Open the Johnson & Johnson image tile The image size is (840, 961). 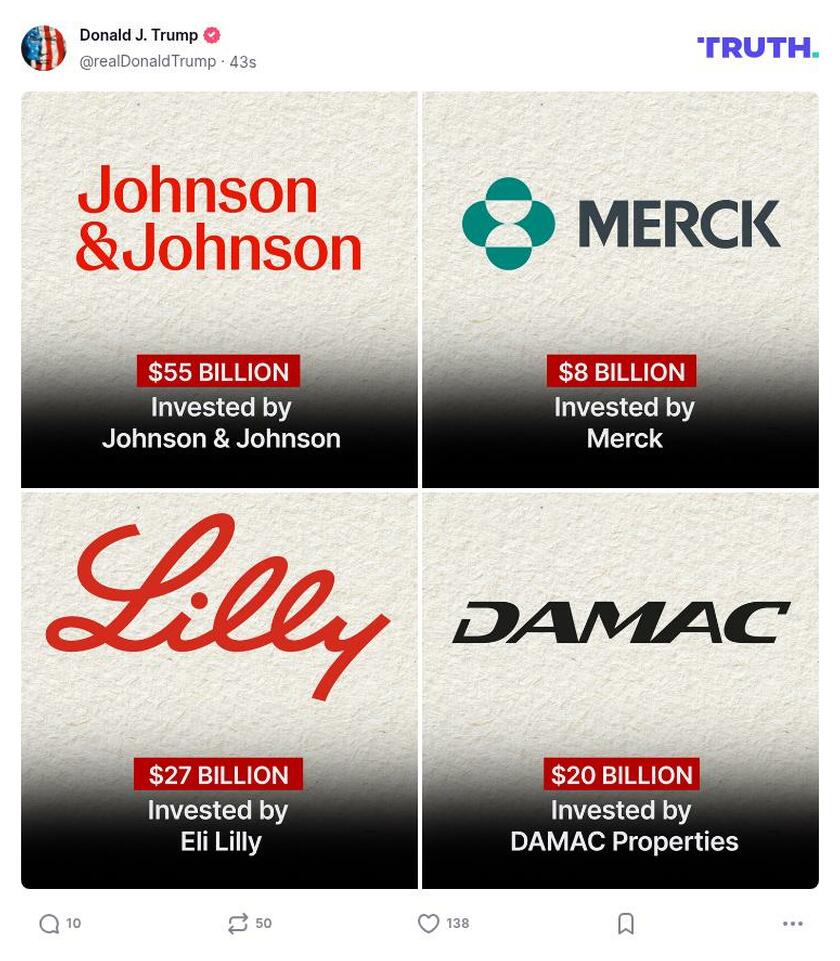(x=219, y=290)
